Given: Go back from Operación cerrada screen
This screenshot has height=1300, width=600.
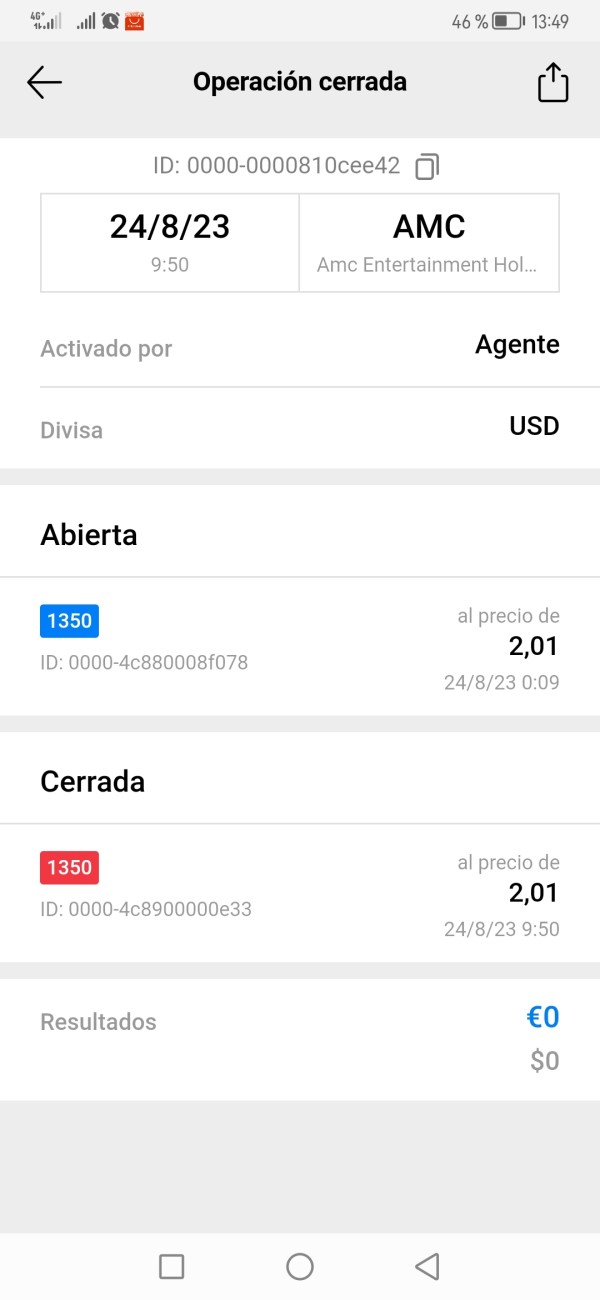Looking at the screenshot, I should click(44, 82).
